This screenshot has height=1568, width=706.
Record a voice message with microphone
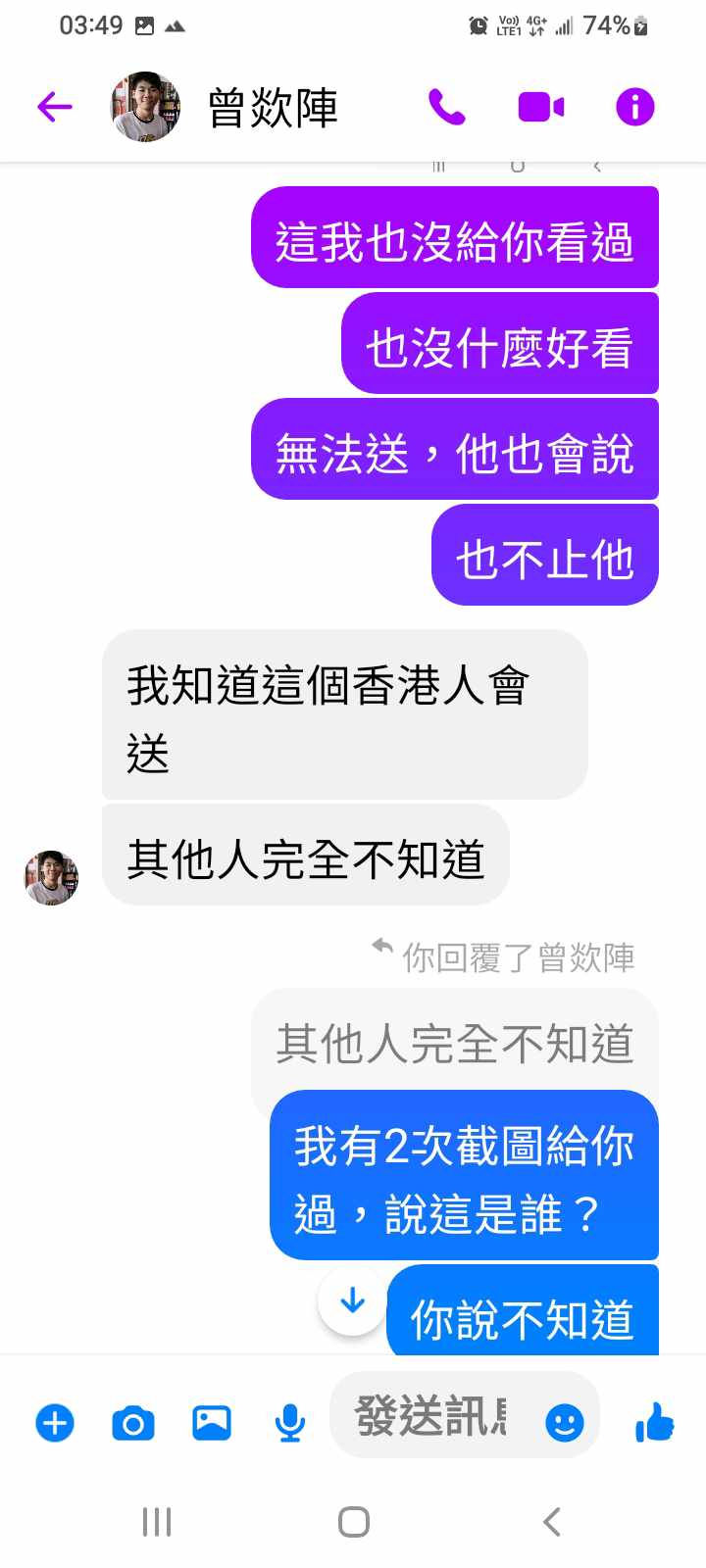pos(289,1422)
